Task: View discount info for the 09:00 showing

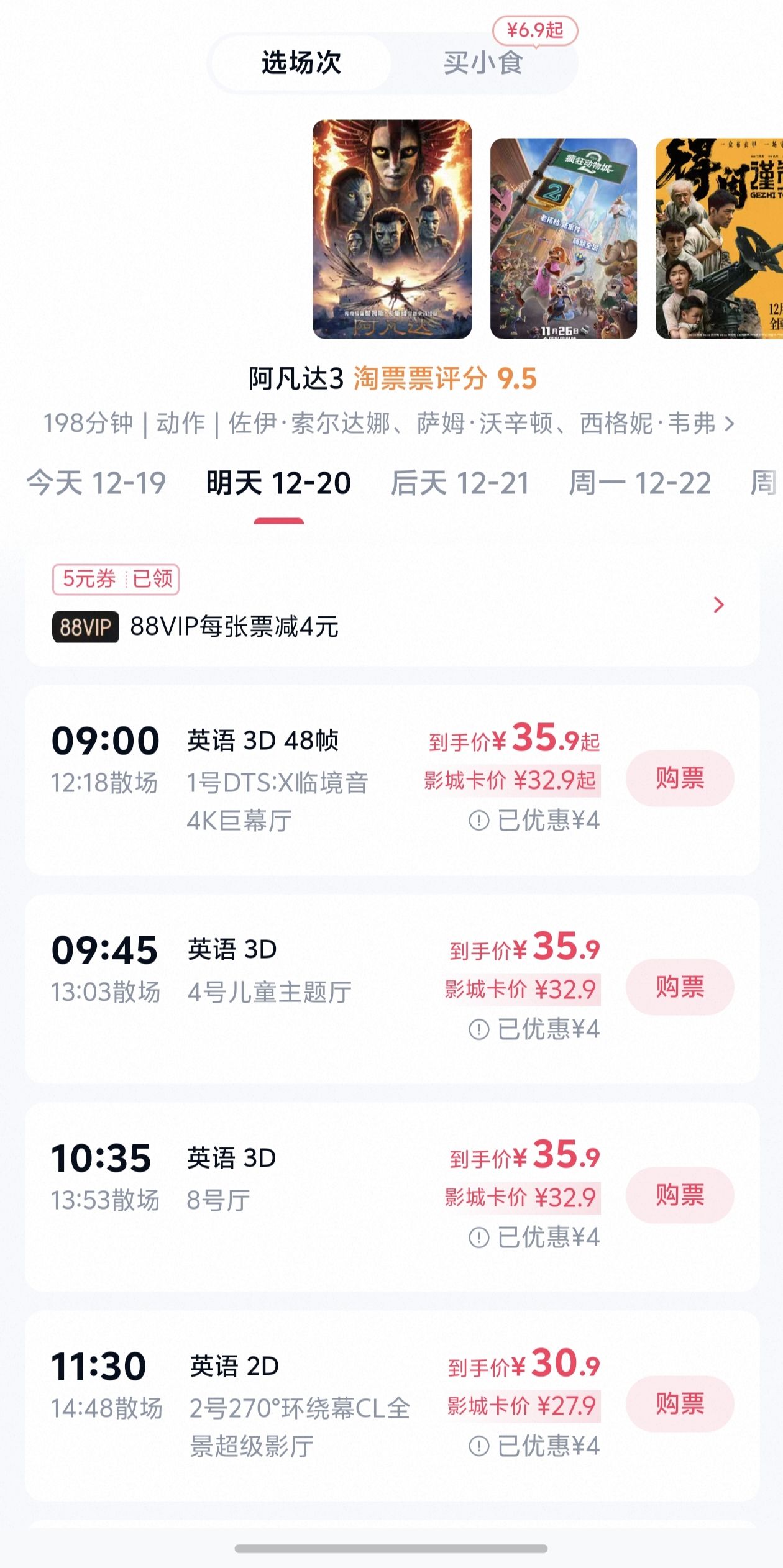Action: (x=534, y=821)
